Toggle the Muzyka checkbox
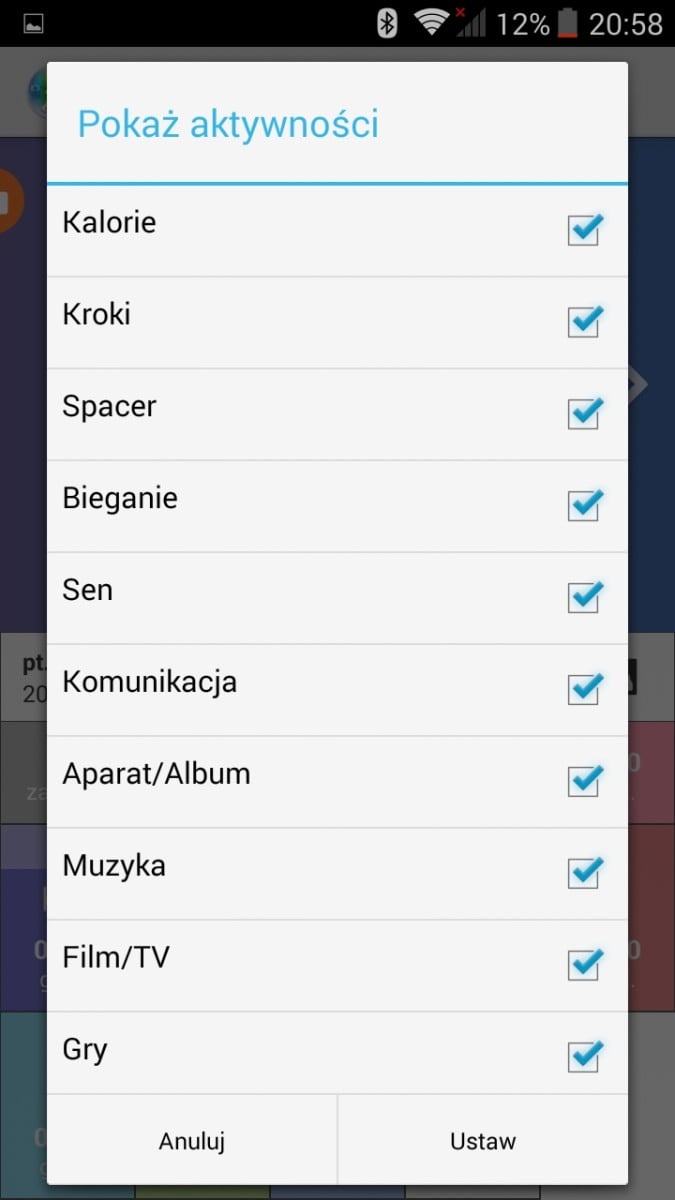 (585, 872)
